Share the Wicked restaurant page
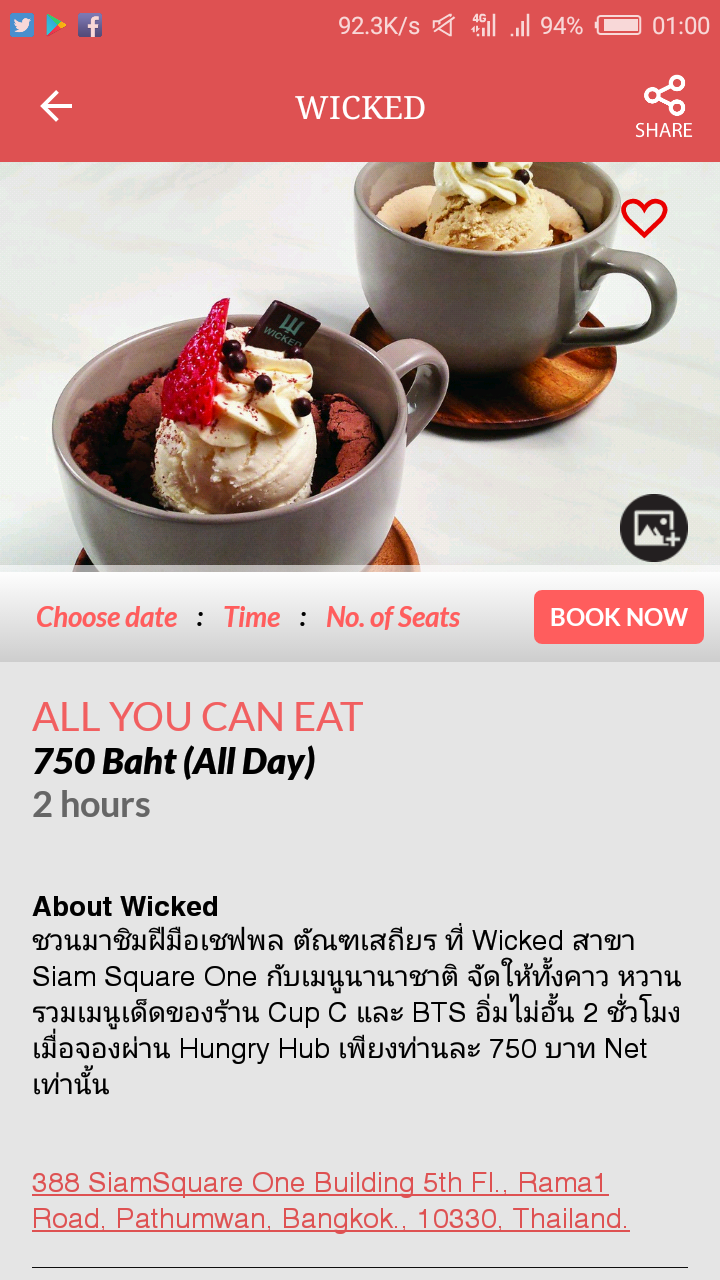Image resolution: width=720 pixels, height=1280 pixels. click(x=664, y=107)
